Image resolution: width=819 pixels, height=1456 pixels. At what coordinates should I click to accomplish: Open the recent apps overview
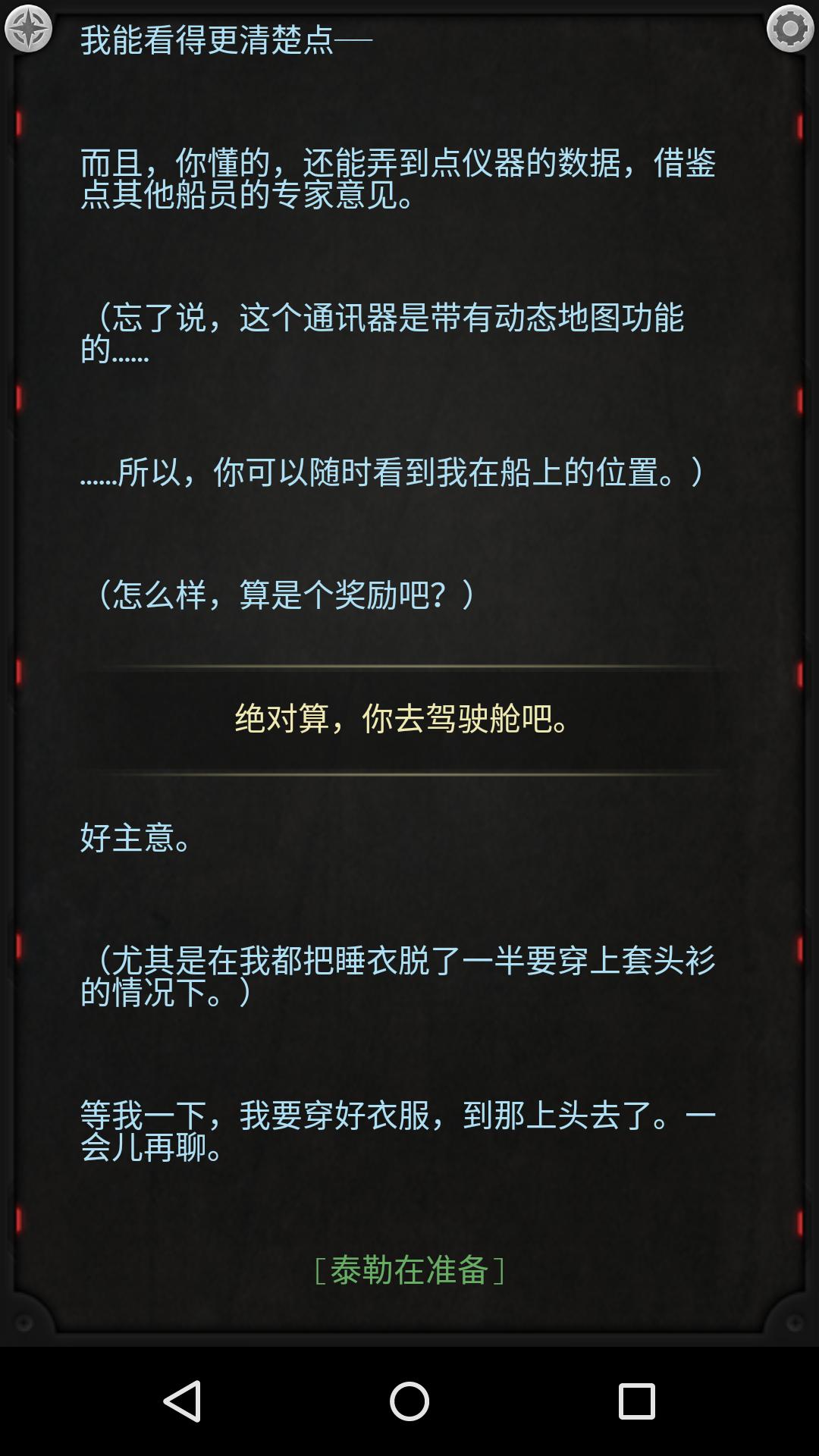[x=636, y=1401]
